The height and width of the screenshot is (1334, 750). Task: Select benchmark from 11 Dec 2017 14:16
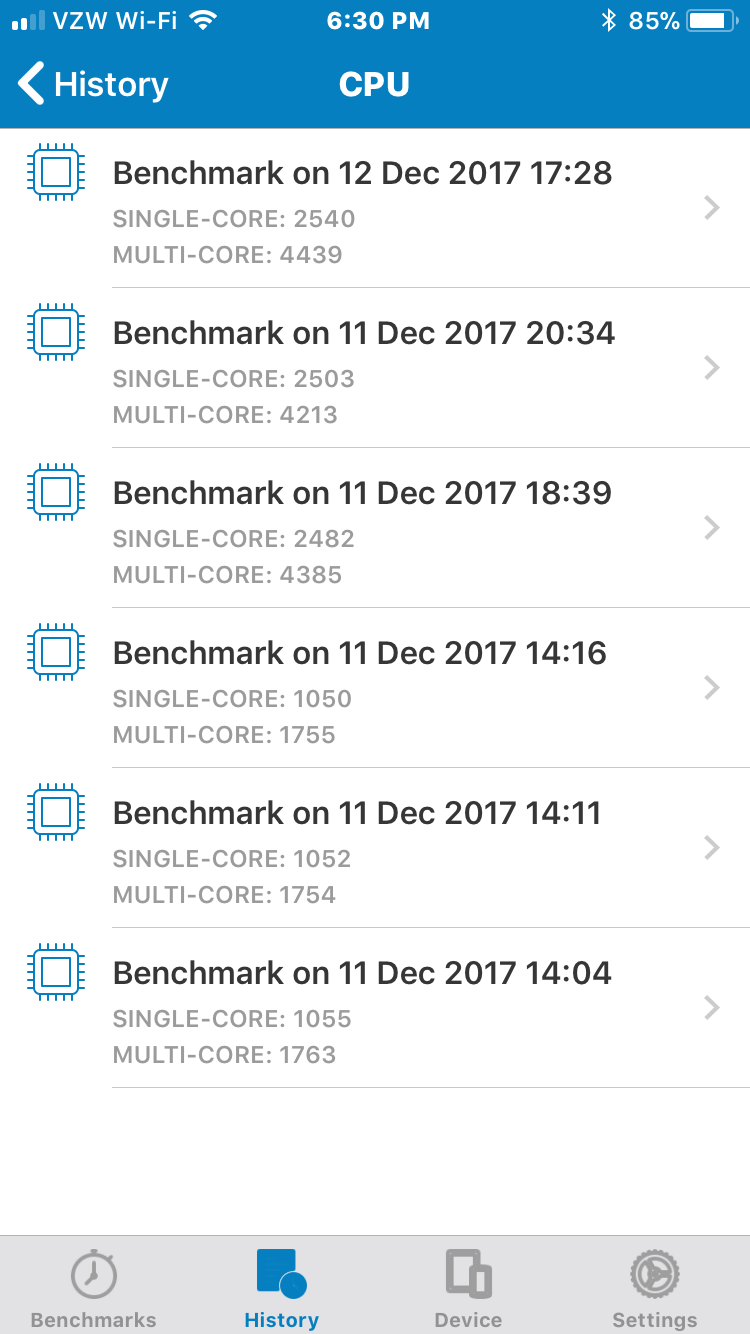coord(375,688)
